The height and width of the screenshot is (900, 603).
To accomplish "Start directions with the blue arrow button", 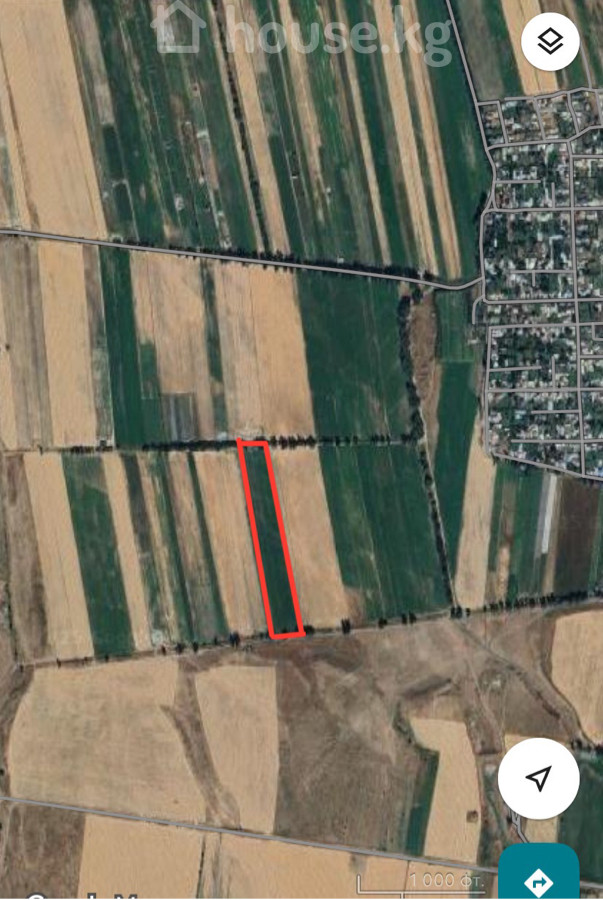I will 539,878.
